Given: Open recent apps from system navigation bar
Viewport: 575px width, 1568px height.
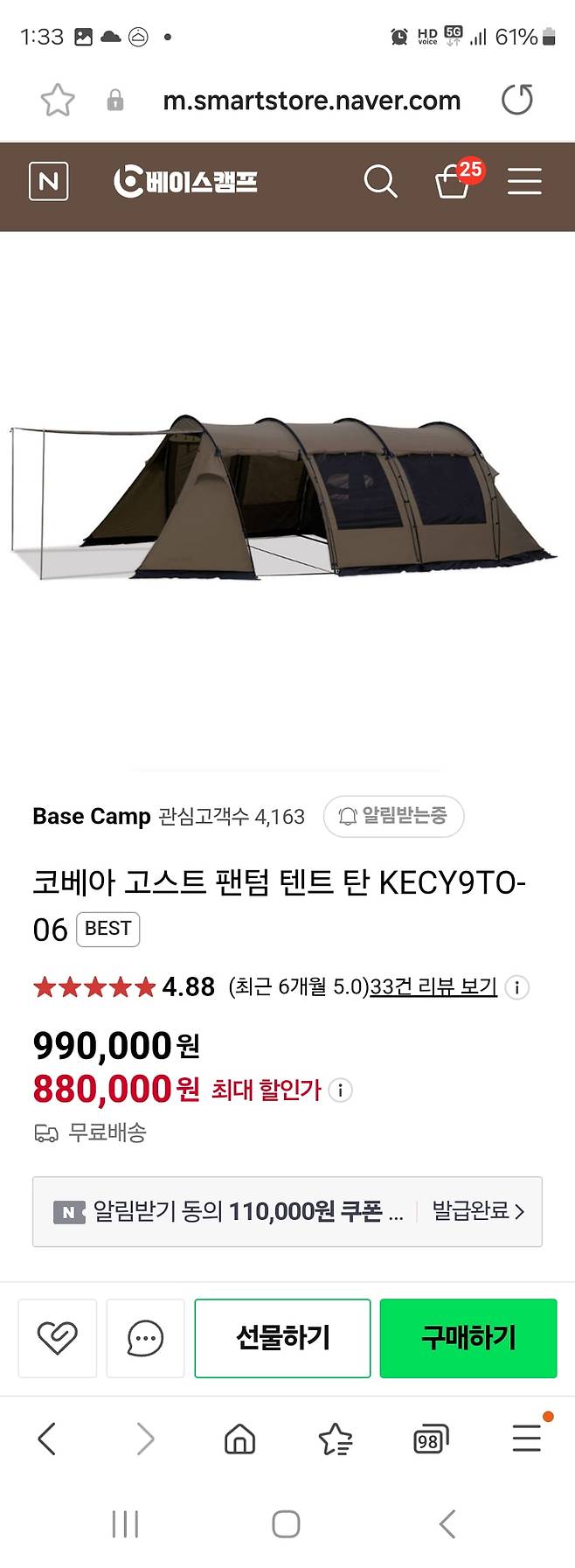Looking at the screenshot, I should coord(125,1524).
